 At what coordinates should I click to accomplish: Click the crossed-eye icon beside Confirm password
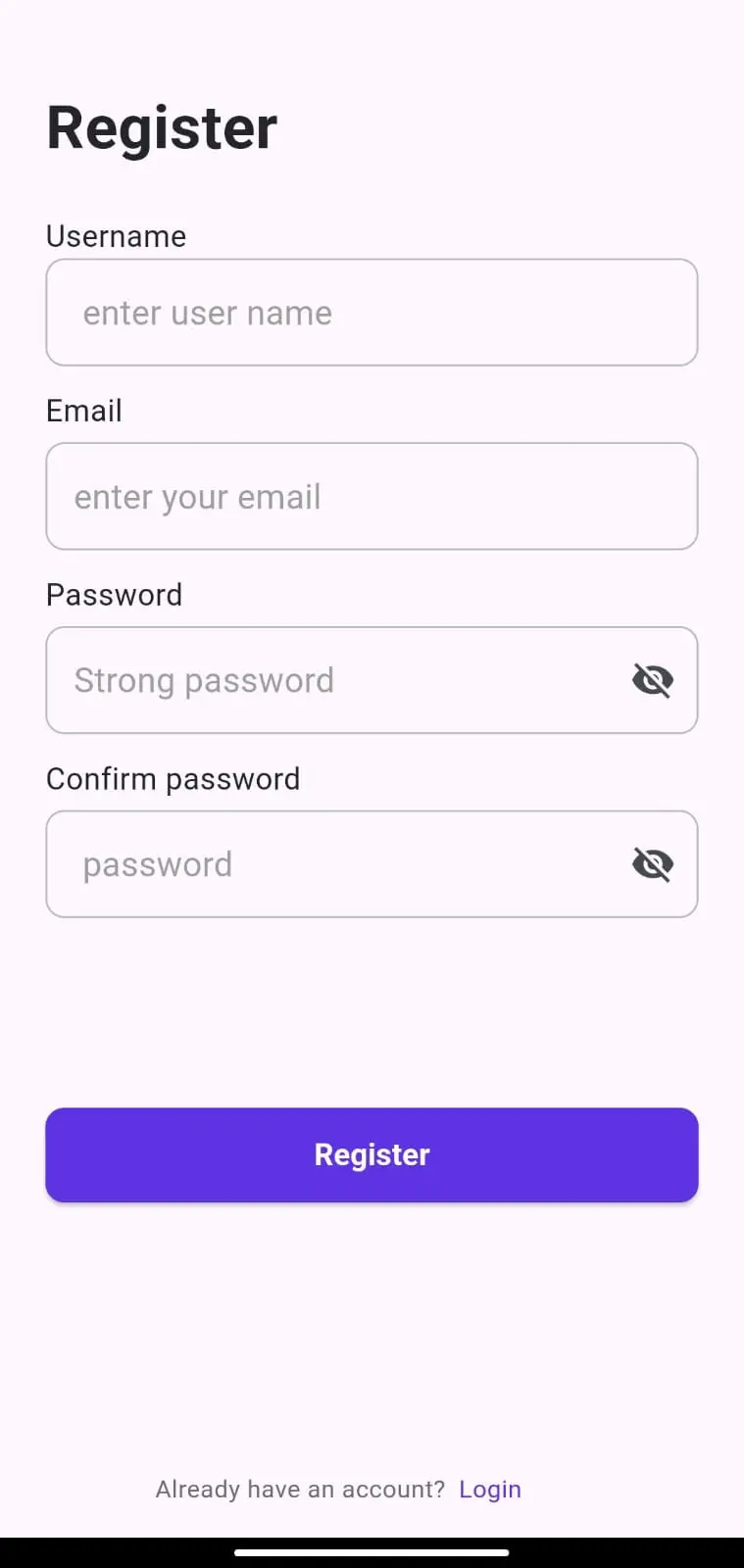pos(653,863)
